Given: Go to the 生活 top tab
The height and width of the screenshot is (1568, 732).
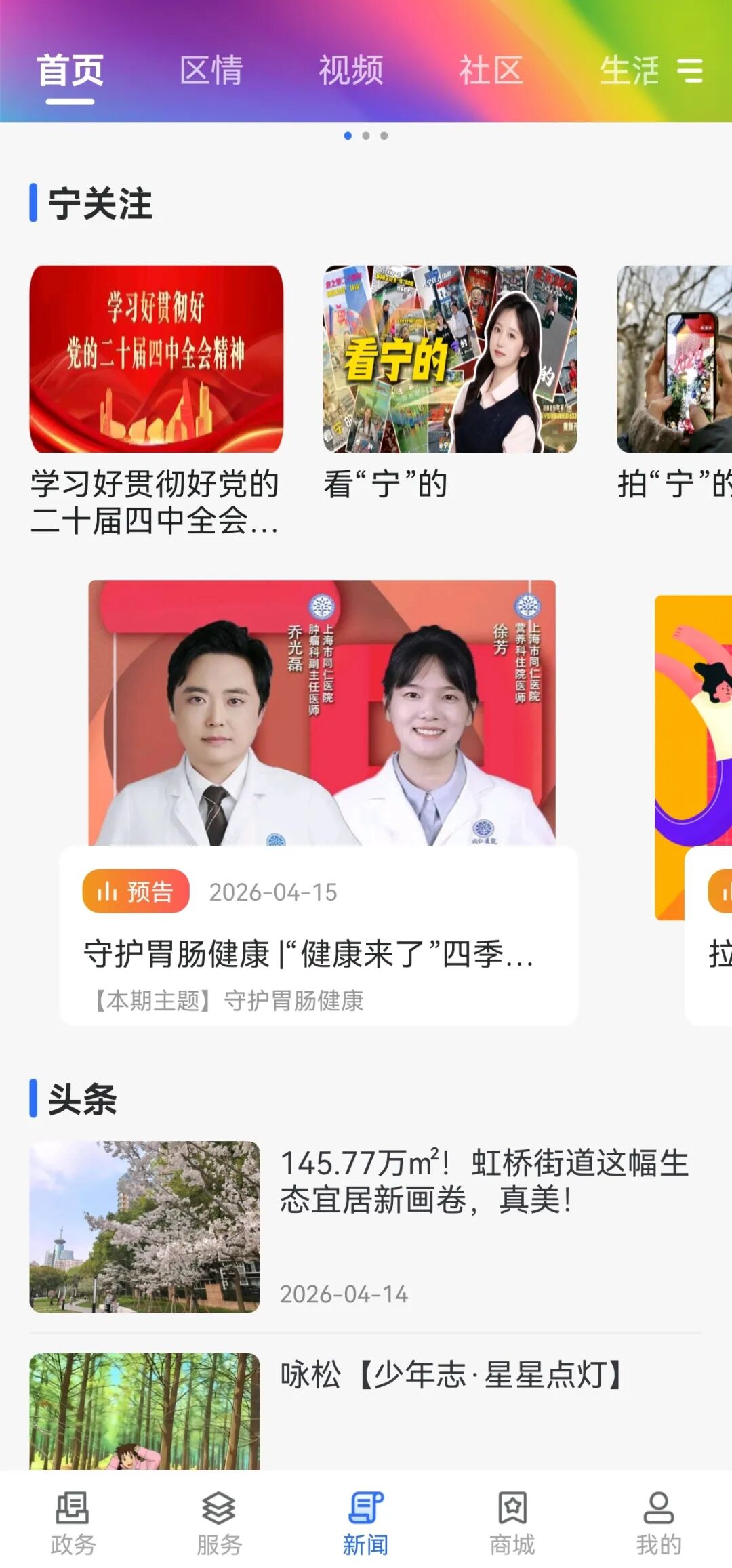Looking at the screenshot, I should click(x=629, y=70).
